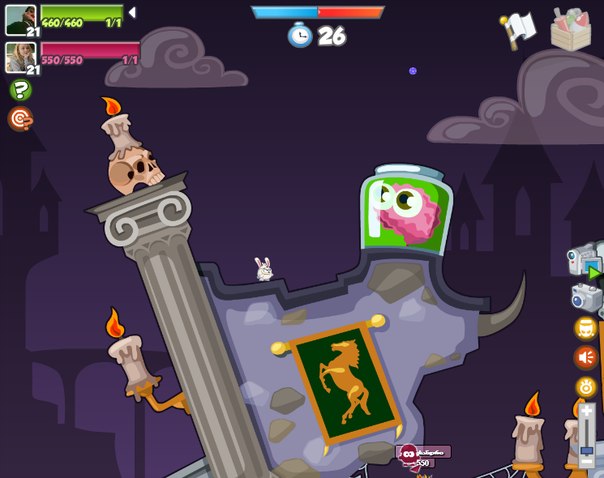Surrender using the white flag
Image resolution: width=604 pixels, height=478 pixels.
click(520, 29)
